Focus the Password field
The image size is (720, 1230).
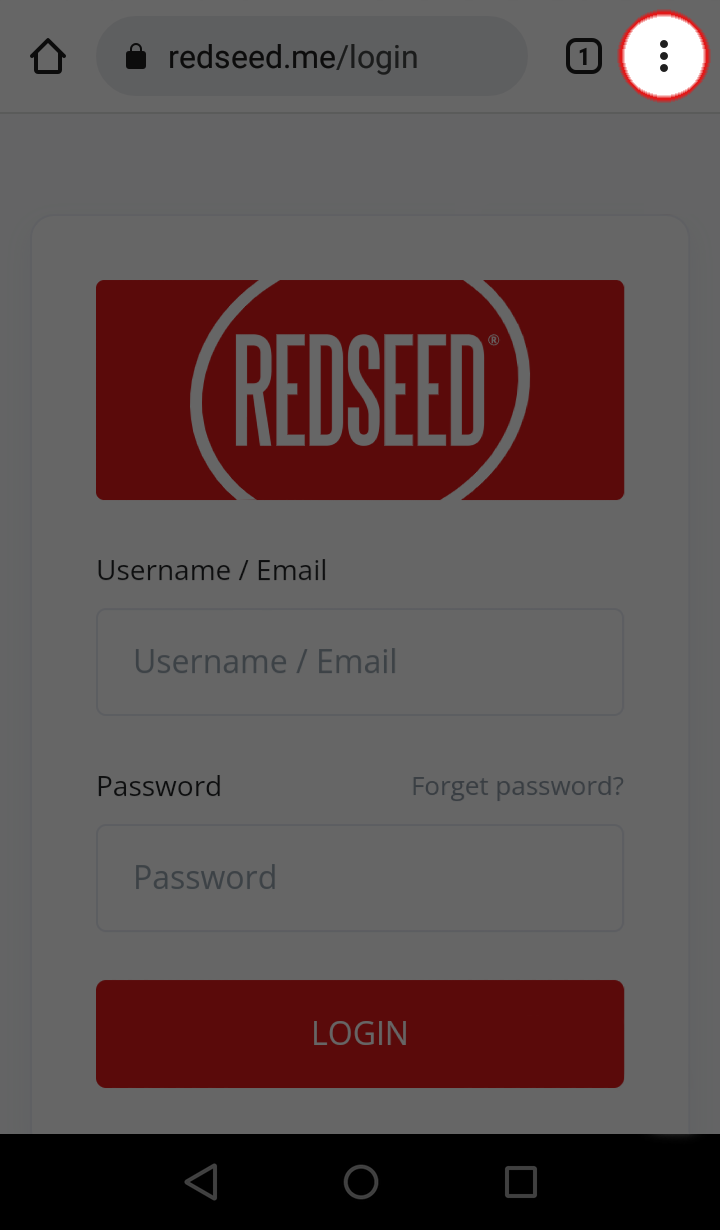pos(360,878)
